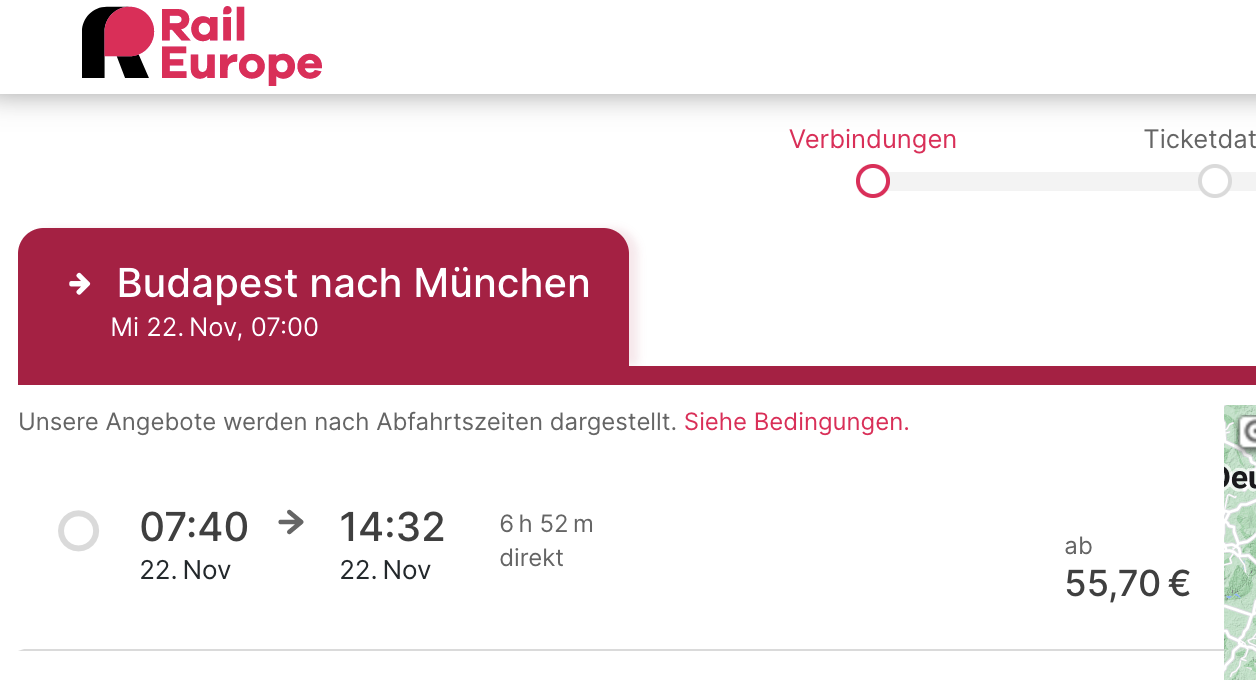Open the Siehe Bedingungen link
The image size is (1256, 680).
(796, 422)
